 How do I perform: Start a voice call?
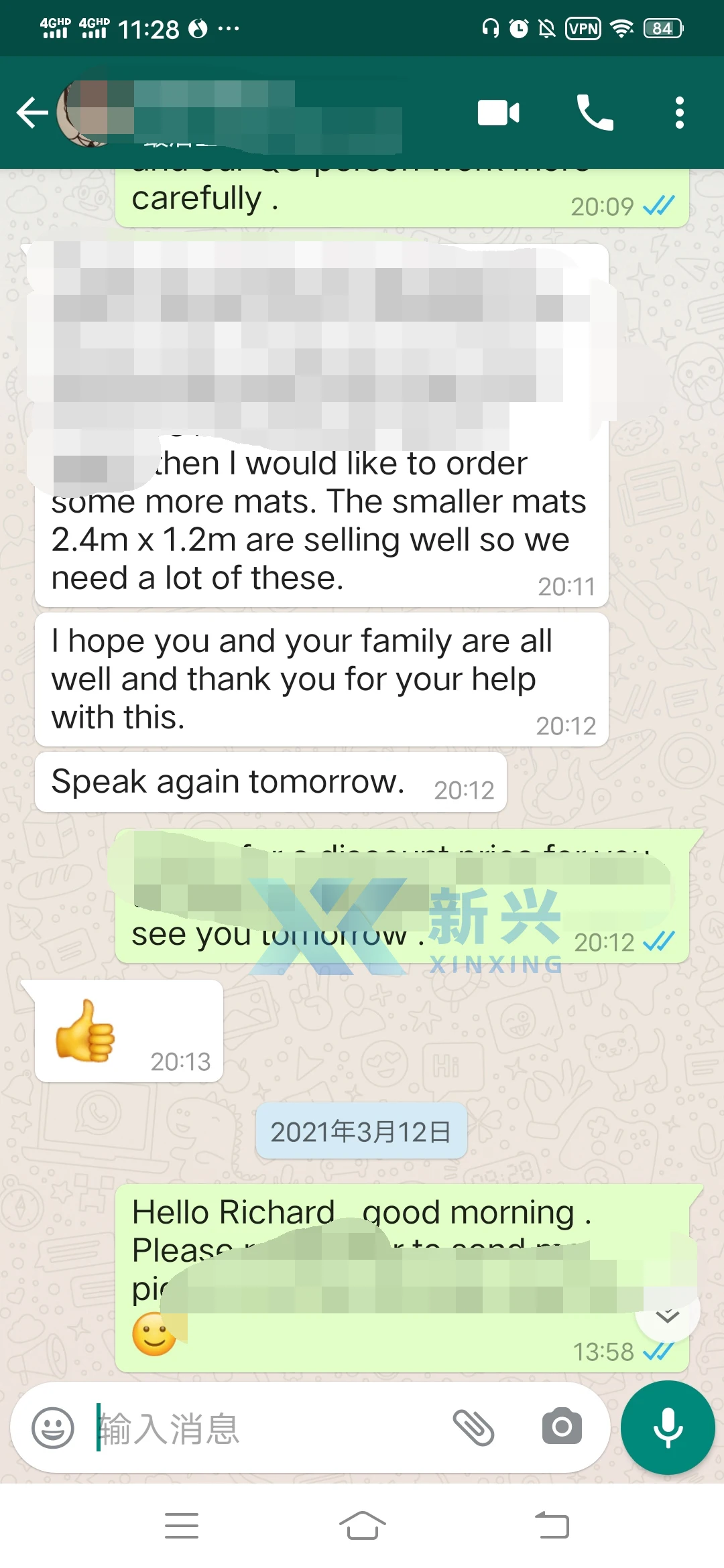[595, 113]
